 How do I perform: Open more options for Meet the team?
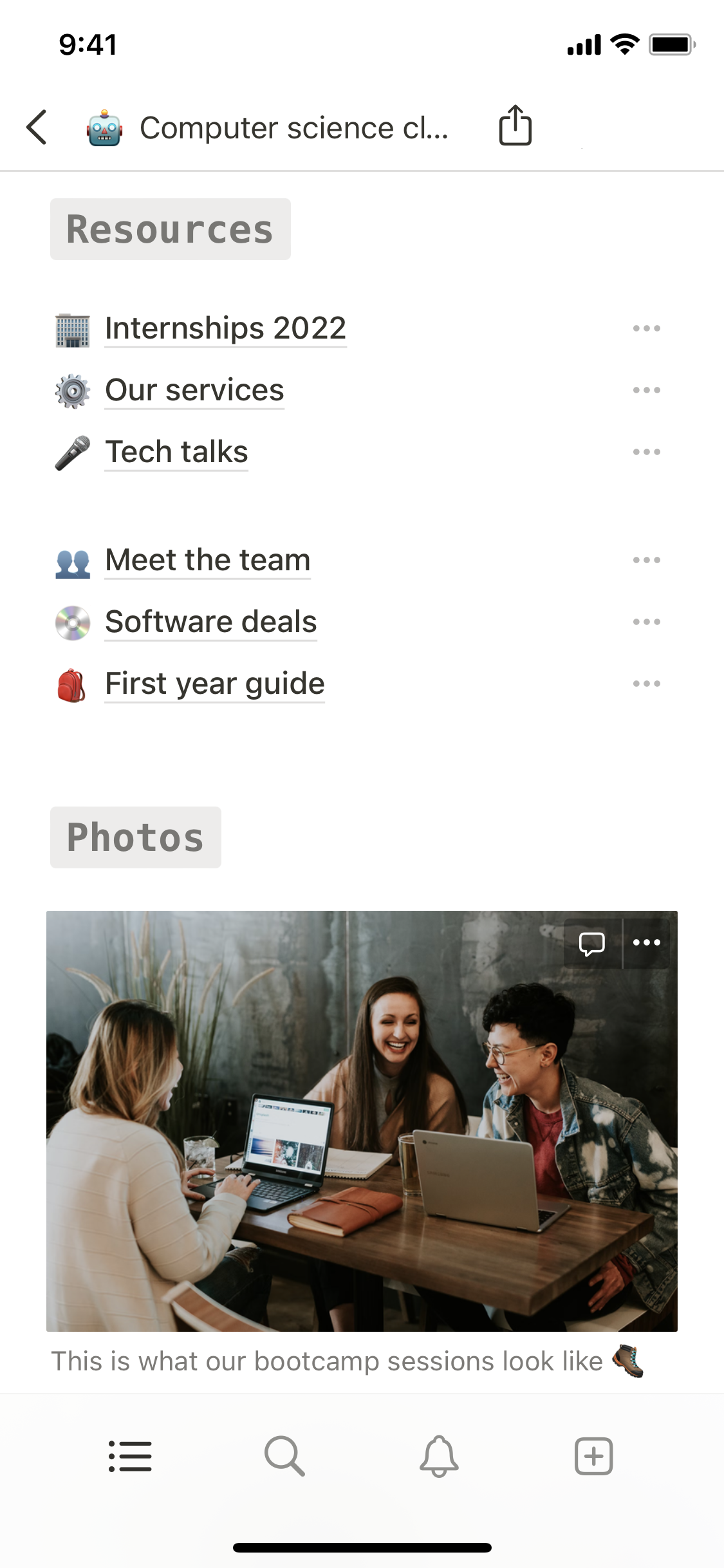pos(646,560)
